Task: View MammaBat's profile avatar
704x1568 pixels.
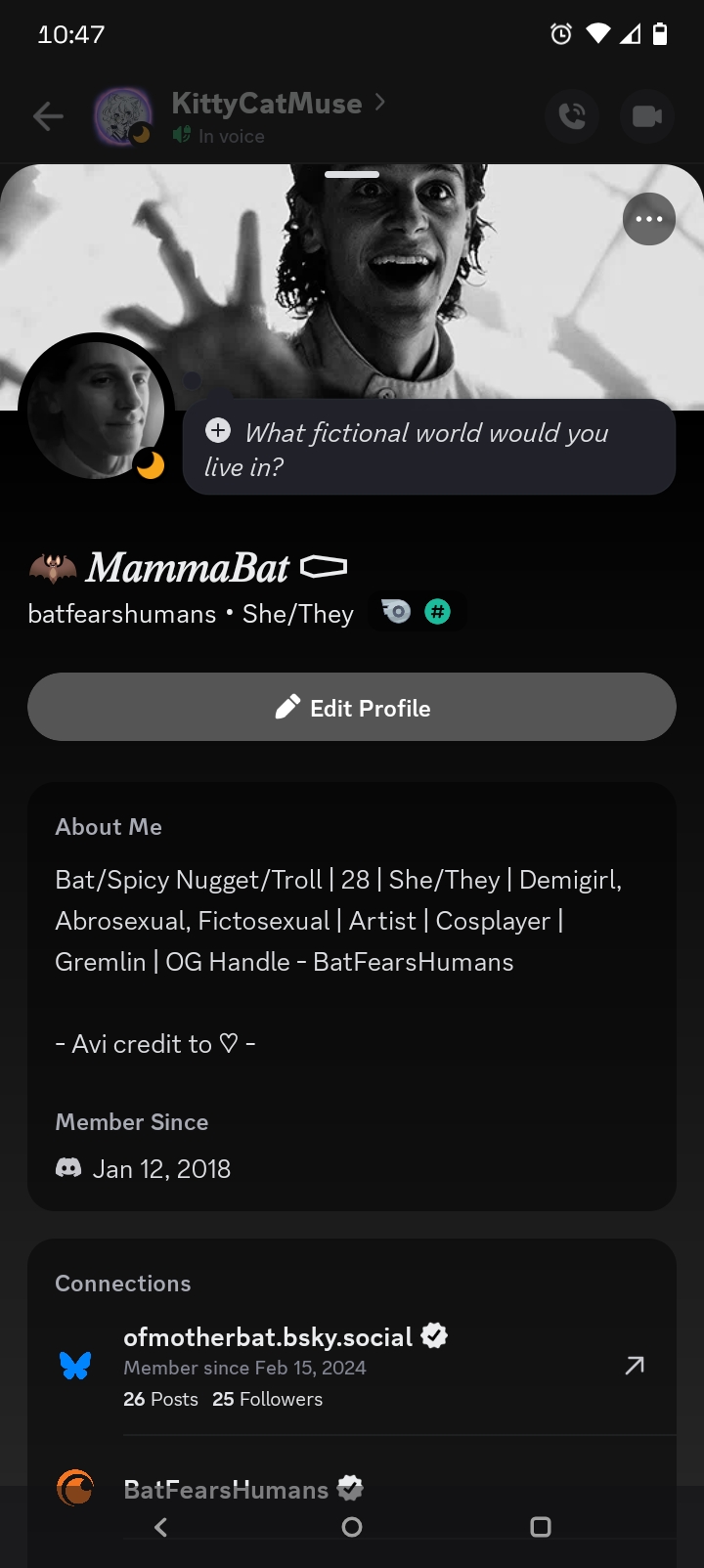Action: (96, 411)
